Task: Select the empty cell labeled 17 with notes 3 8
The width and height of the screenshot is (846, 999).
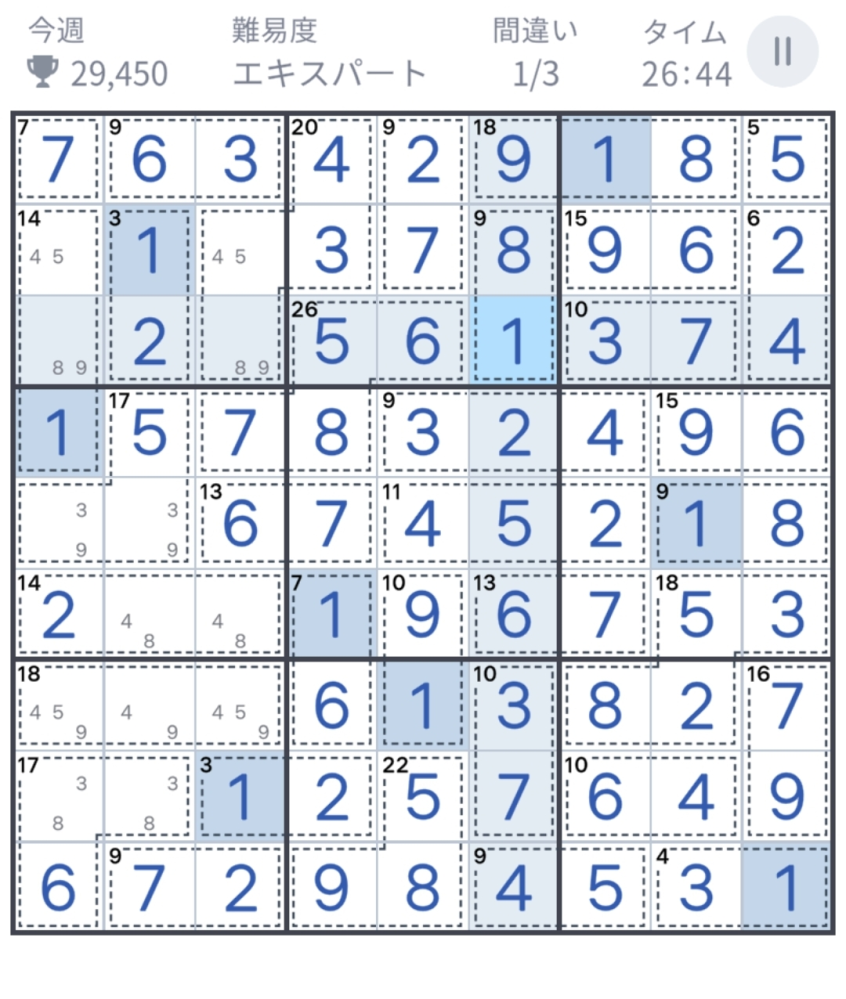Action: tap(59, 797)
